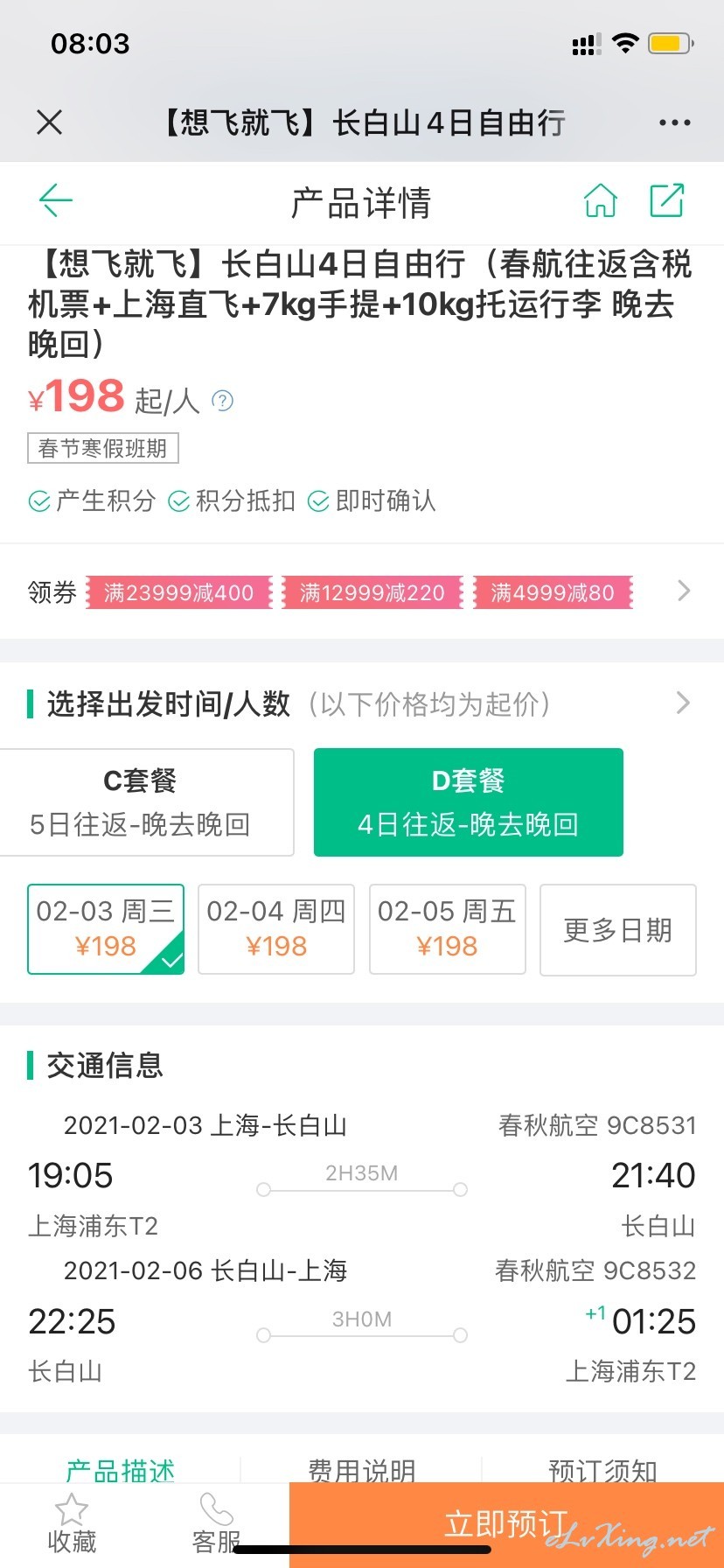Close the webview with the X icon
The image size is (724, 1568).
point(50,122)
